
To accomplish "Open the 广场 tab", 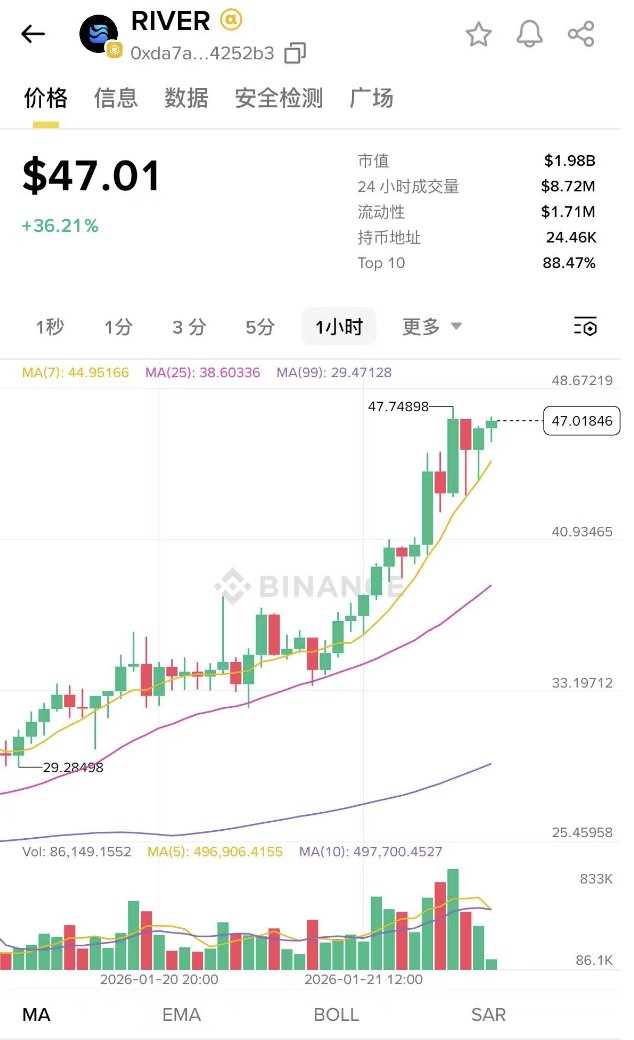I will pyautogui.click(x=371, y=98).
